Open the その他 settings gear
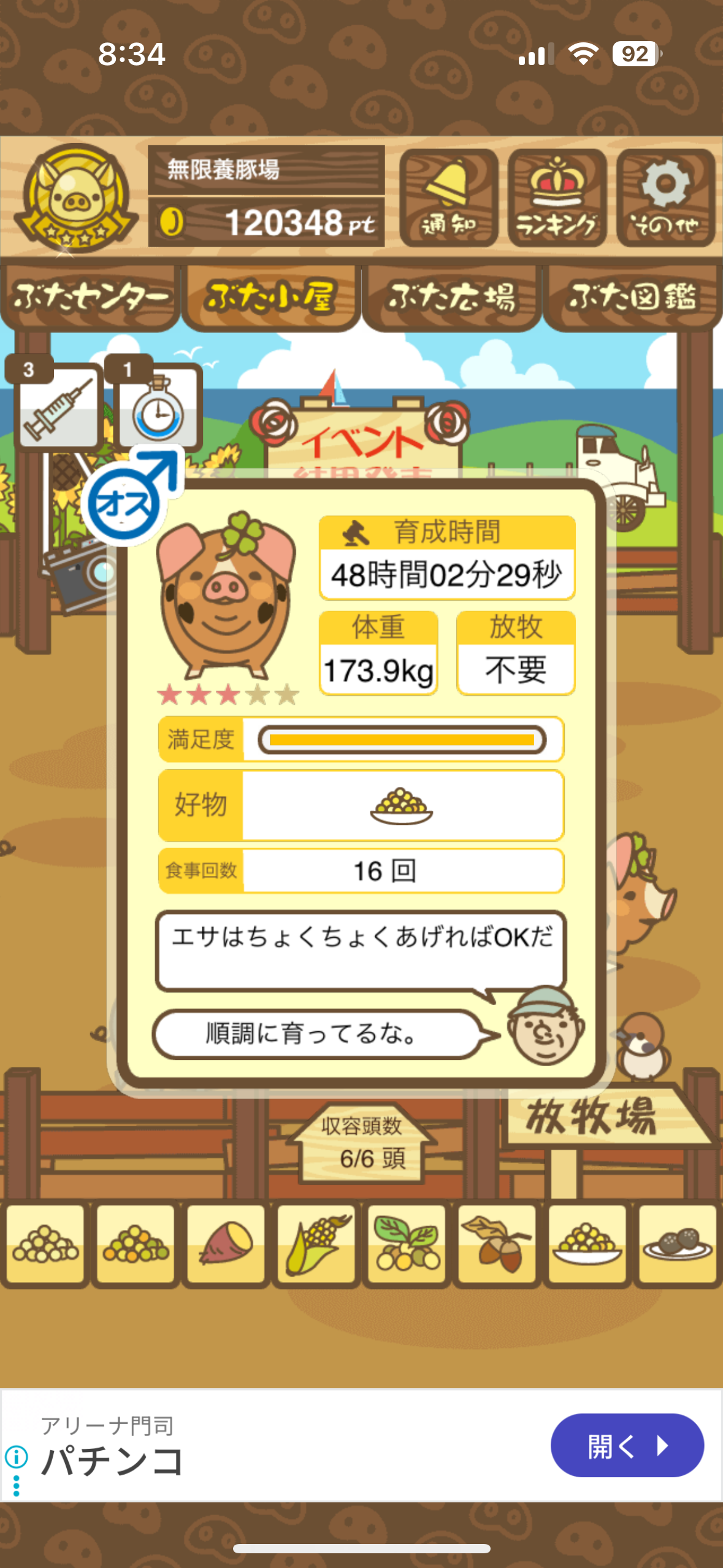The width and height of the screenshot is (723, 1568). (665, 198)
